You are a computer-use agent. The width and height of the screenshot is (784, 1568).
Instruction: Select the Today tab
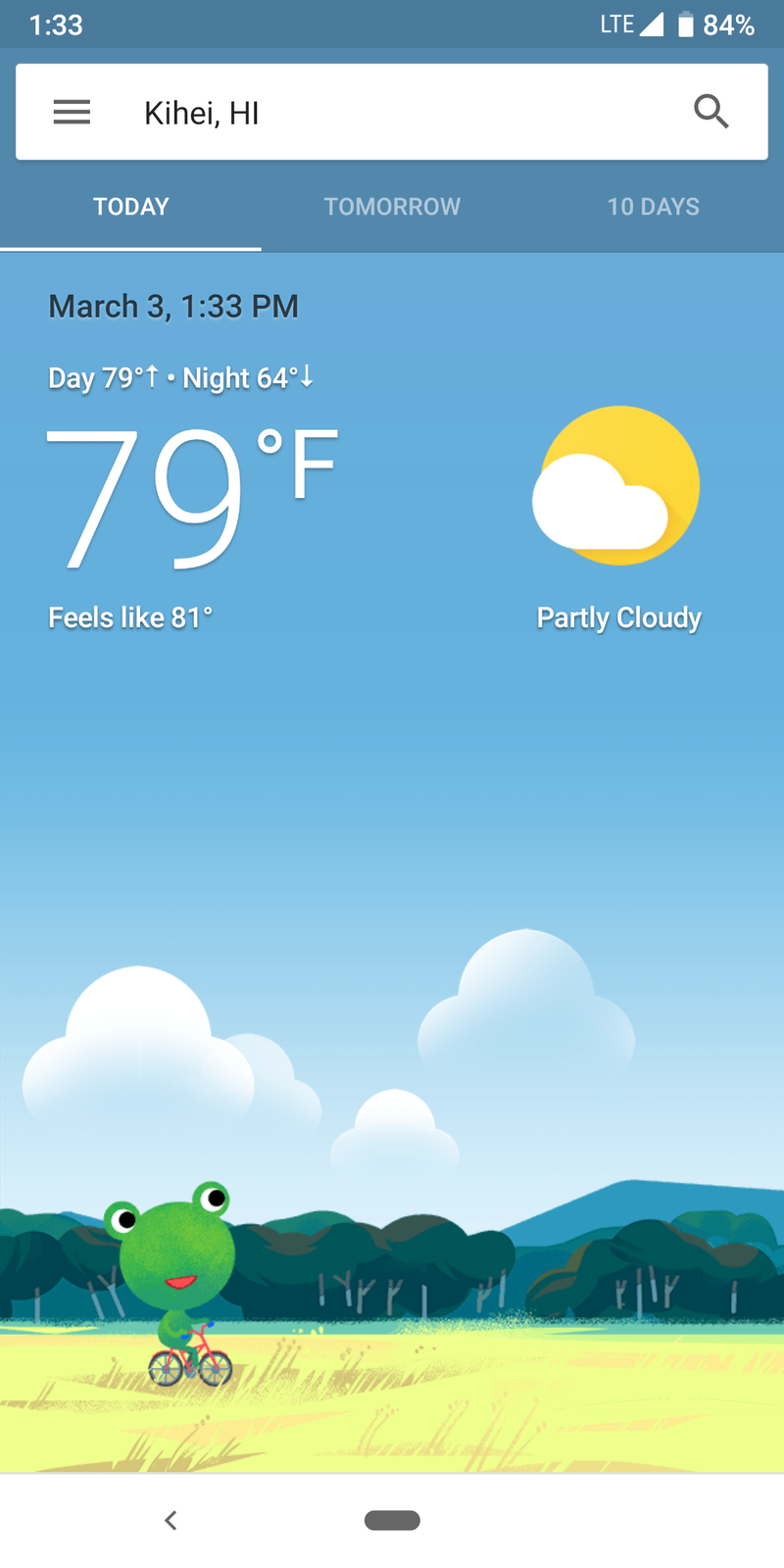coord(131,207)
